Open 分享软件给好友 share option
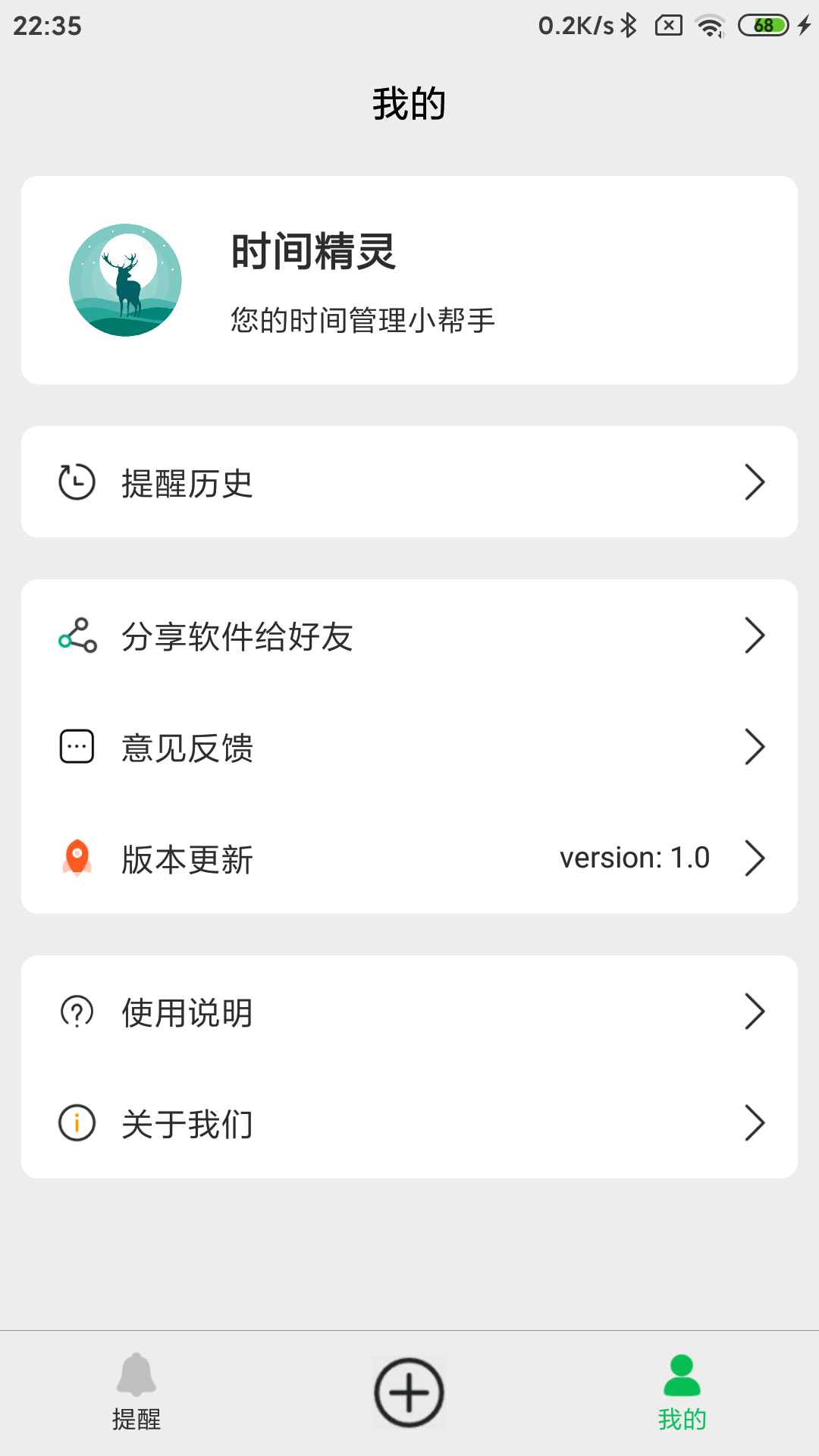Screen dimensions: 819x1456 click(409, 635)
